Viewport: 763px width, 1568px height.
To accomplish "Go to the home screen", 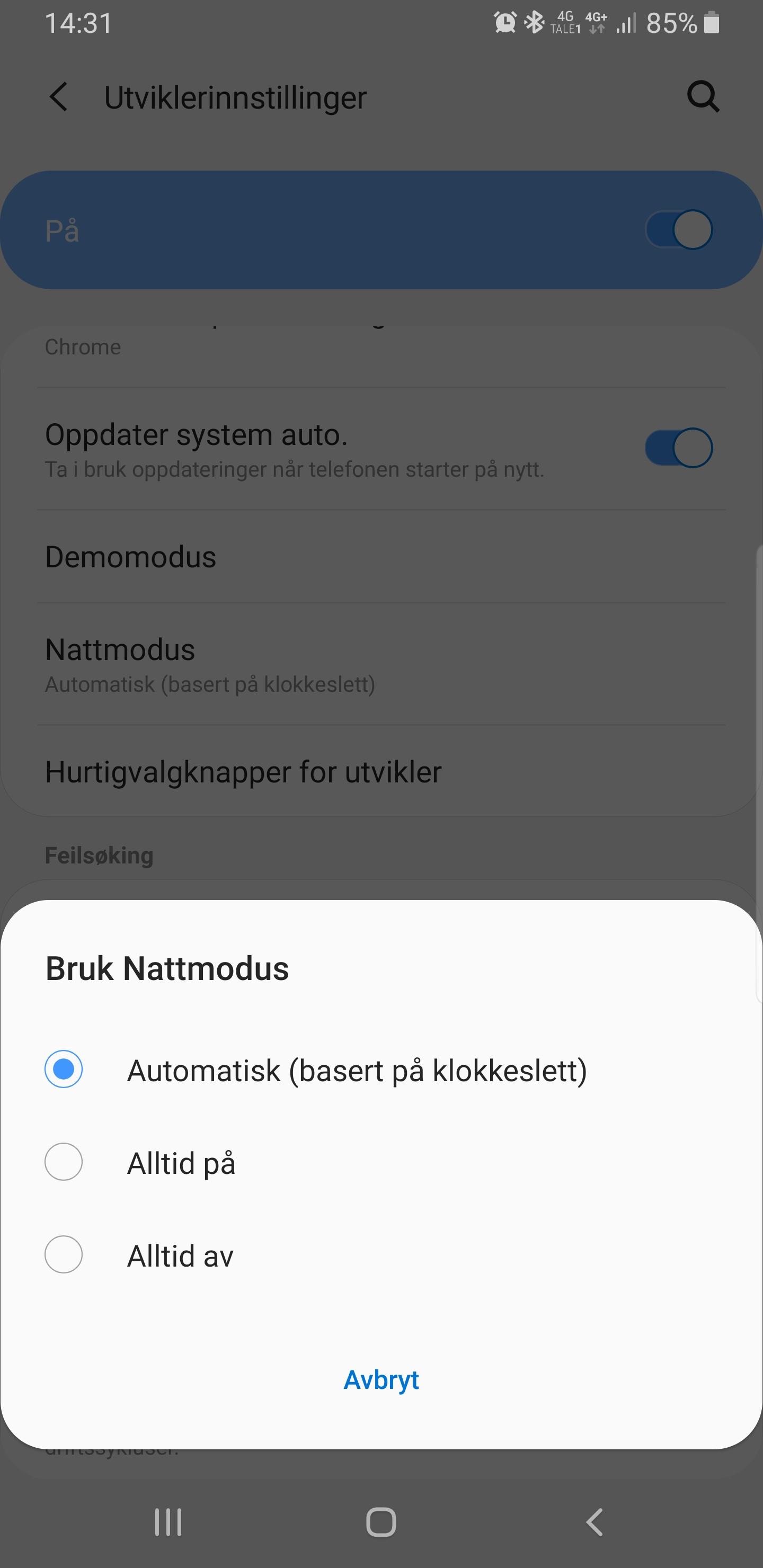I will [x=381, y=1522].
